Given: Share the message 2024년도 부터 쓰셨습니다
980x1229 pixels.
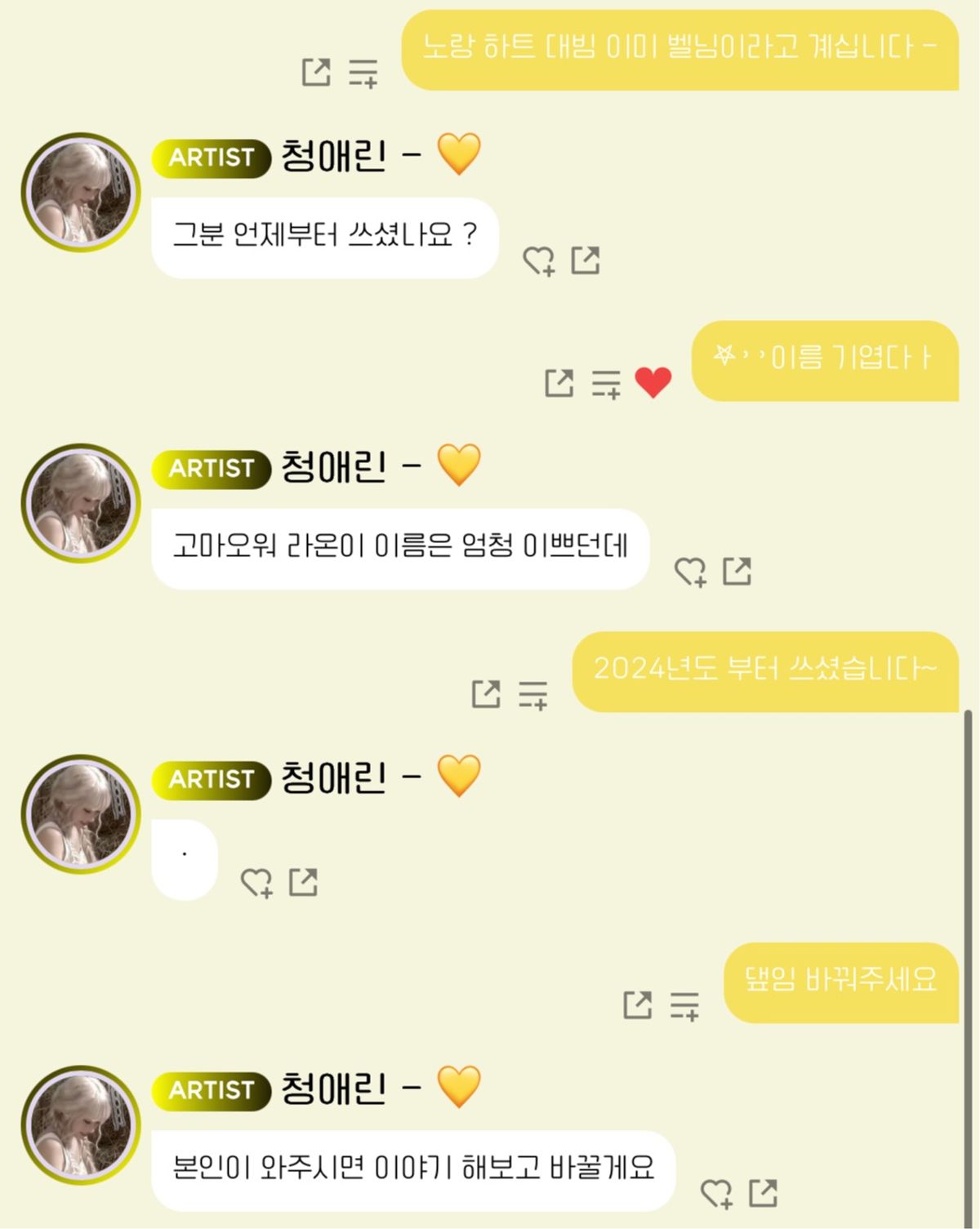Looking at the screenshot, I should (487, 694).
